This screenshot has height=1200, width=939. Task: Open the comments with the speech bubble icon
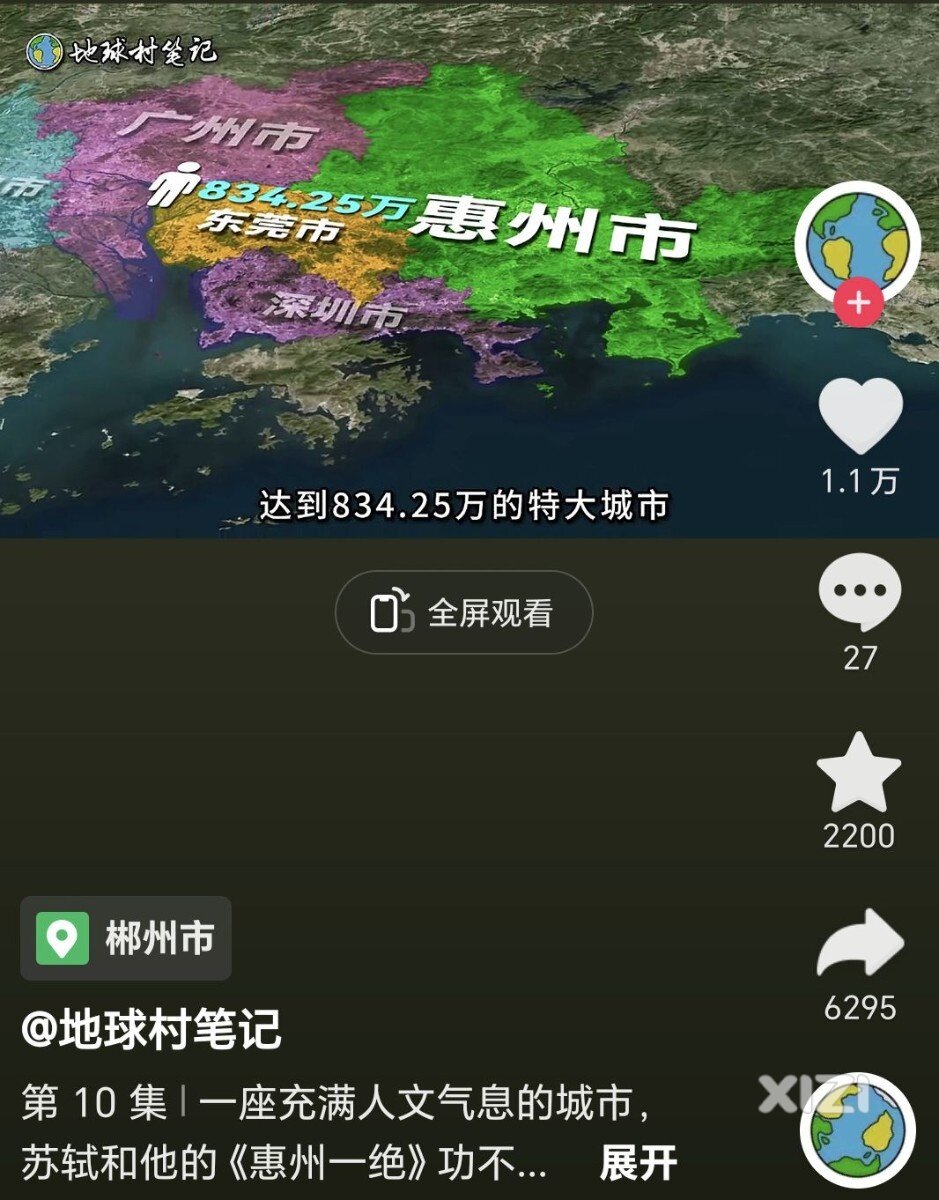(860, 592)
